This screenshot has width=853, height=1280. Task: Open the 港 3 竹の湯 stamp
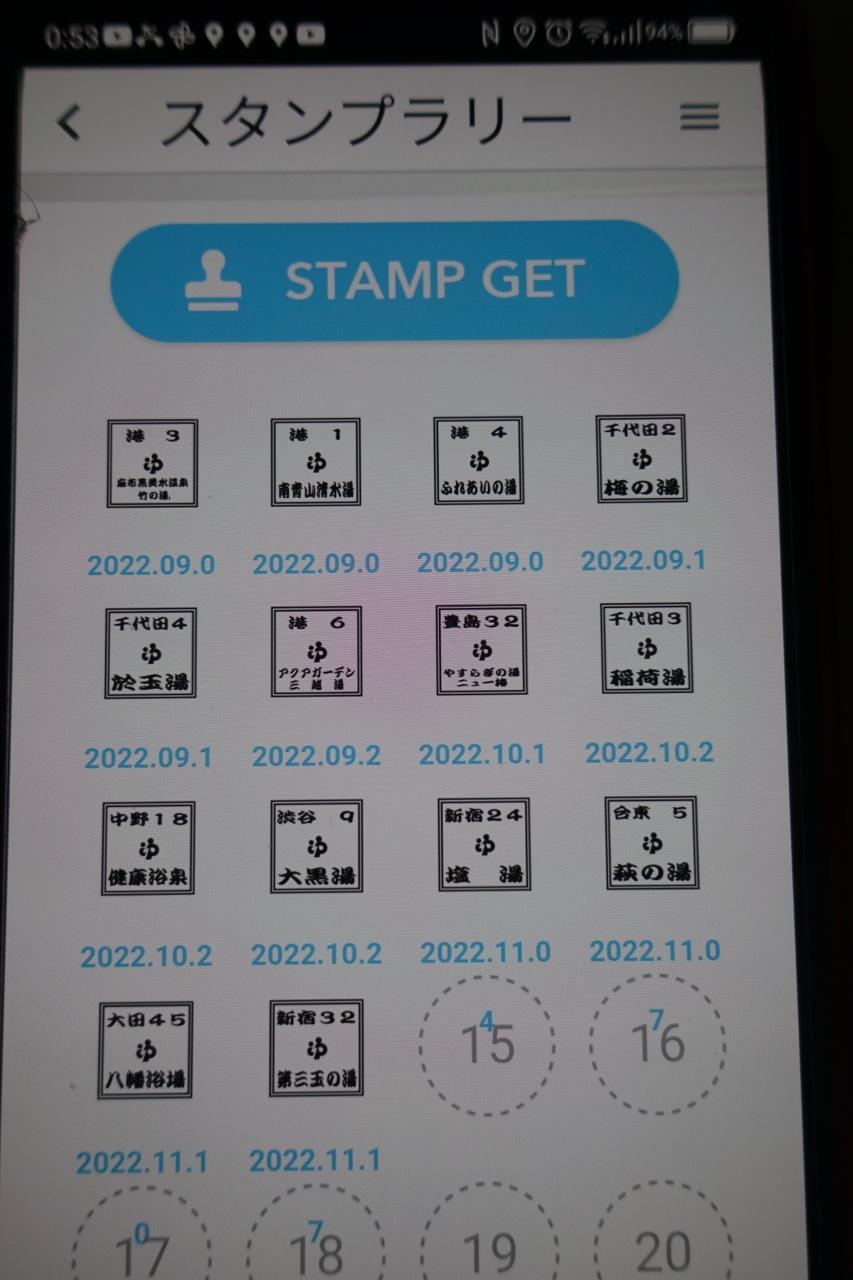[x=152, y=463]
